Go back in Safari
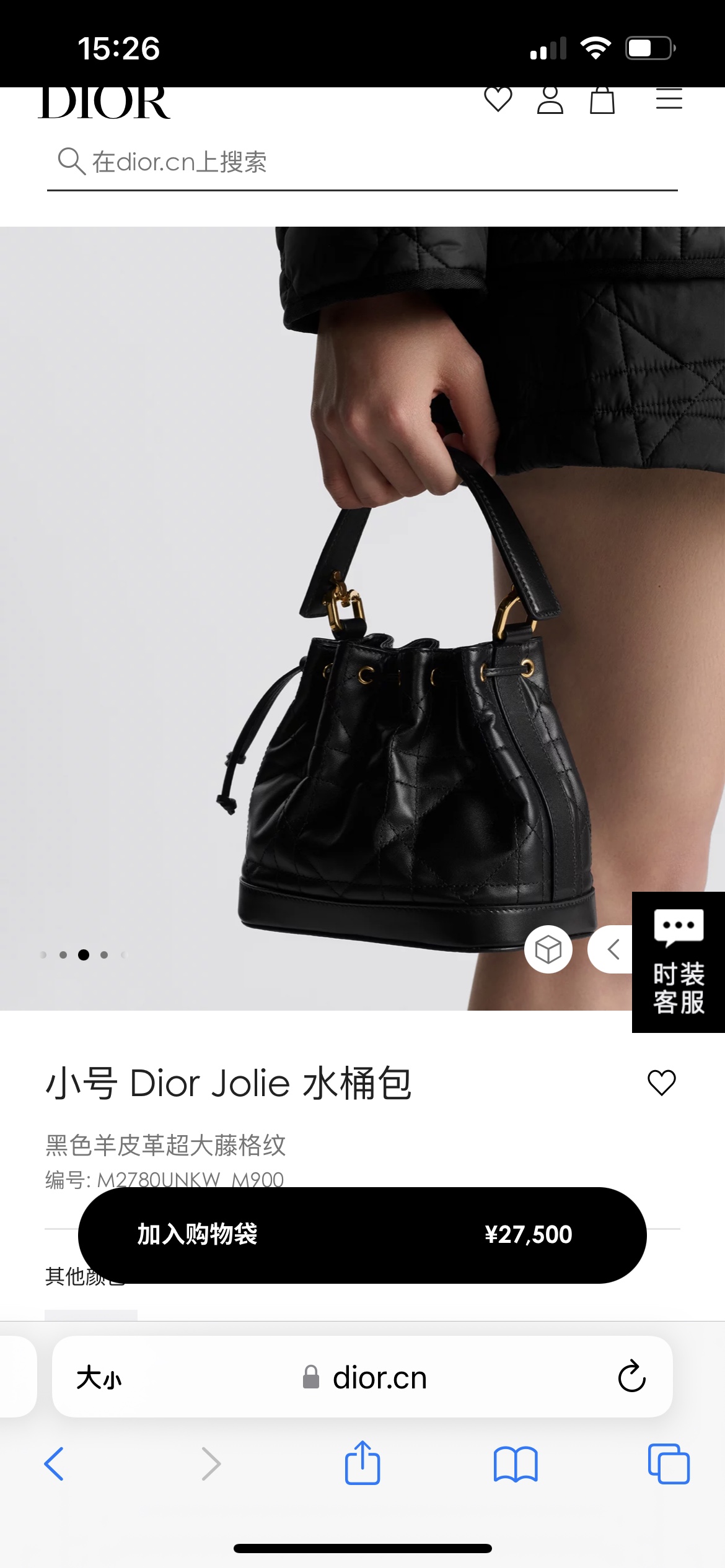This screenshot has height=1568, width=725. click(x=54, y=1464)
